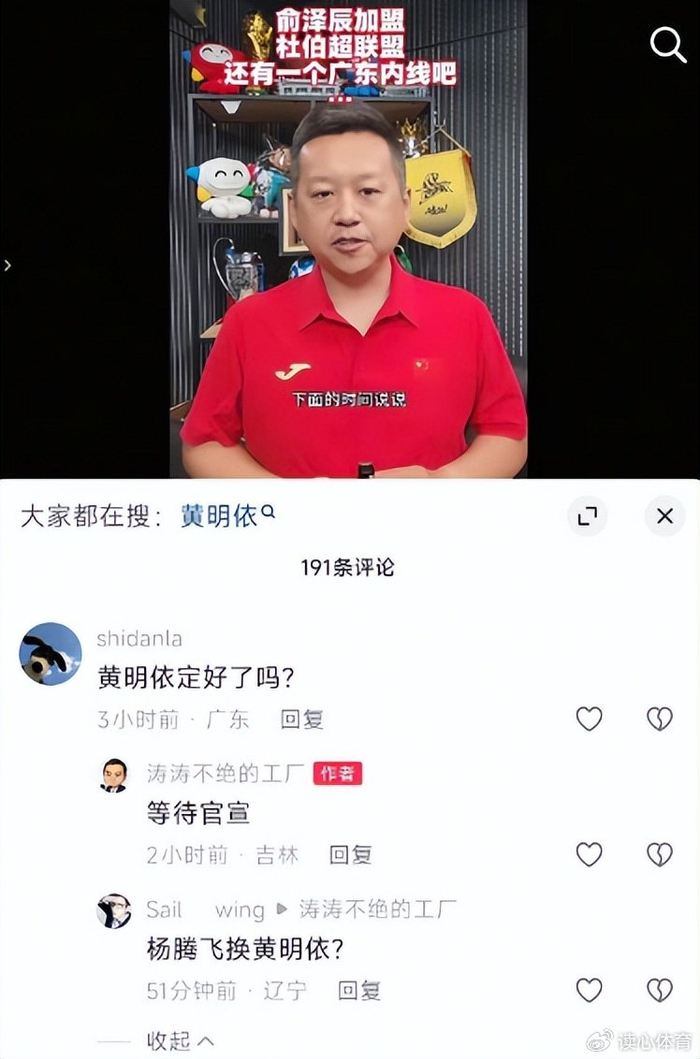Screen dimensions: 700x1059
Task: Like the comment 杨腾飞换黄明依?
Action: [589, 990]
